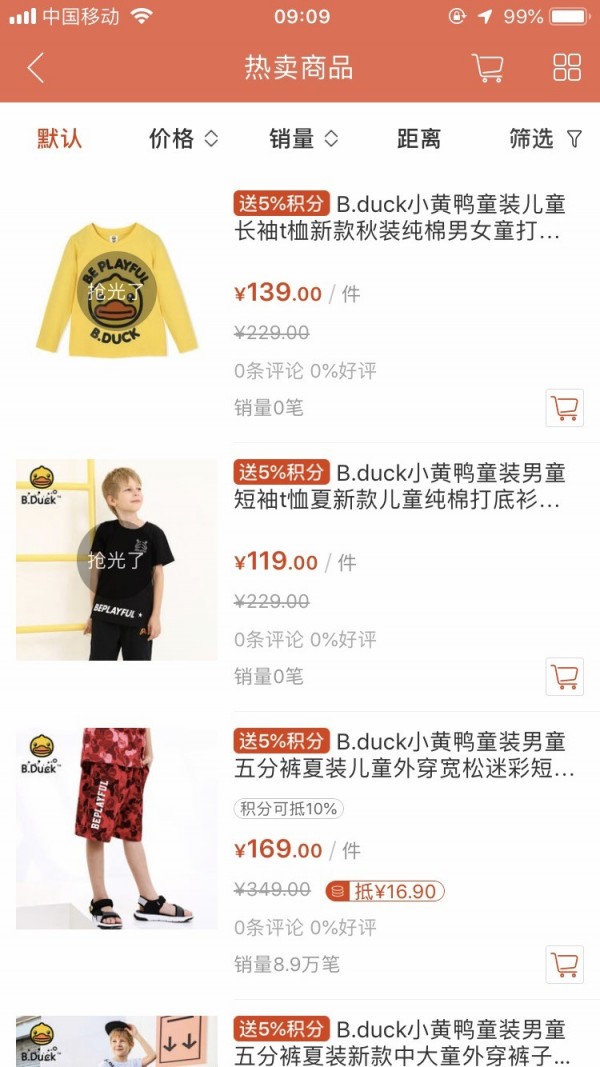View the ¥119.00 short-sleeve T-shirt product
The height and width of the screenshot is (1067, 600).
point(400,485)
